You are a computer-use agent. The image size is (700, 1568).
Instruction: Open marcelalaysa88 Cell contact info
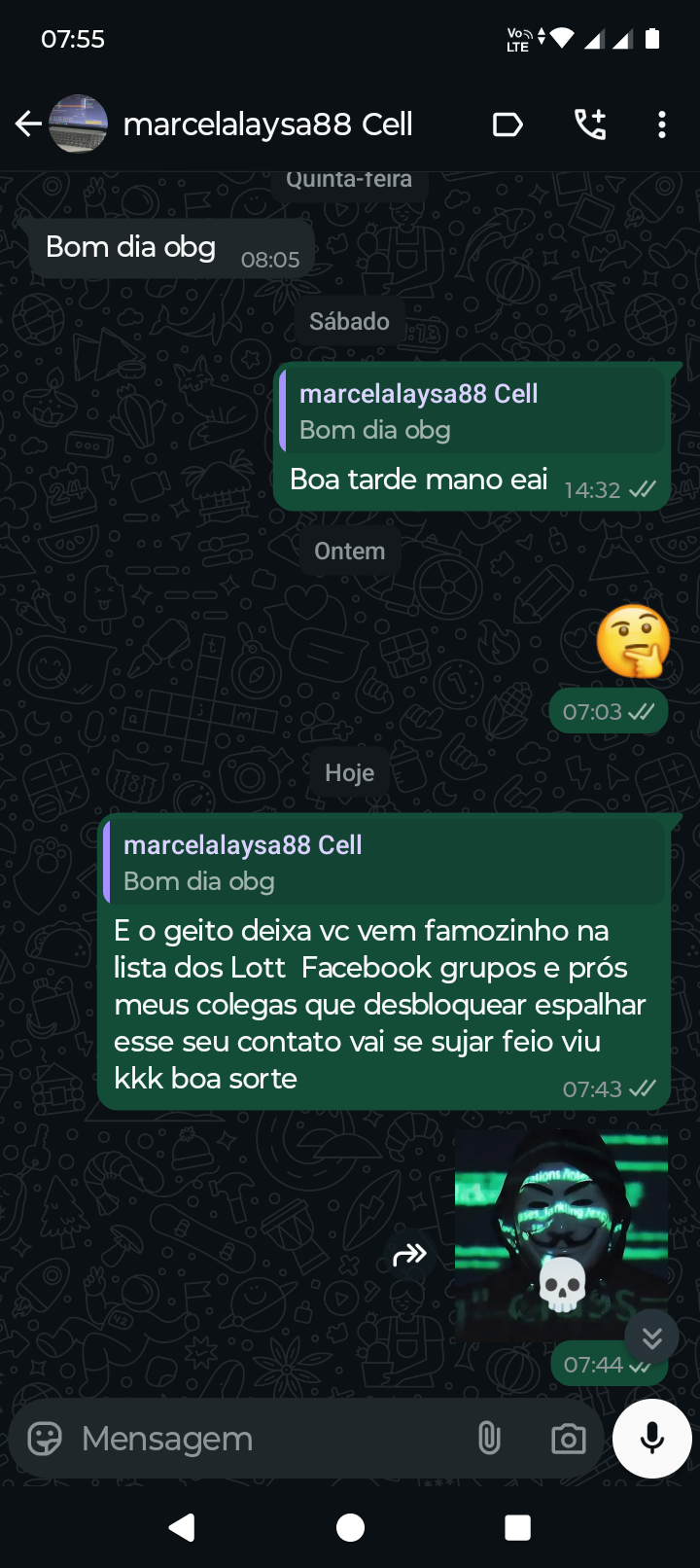coord(267,125)
